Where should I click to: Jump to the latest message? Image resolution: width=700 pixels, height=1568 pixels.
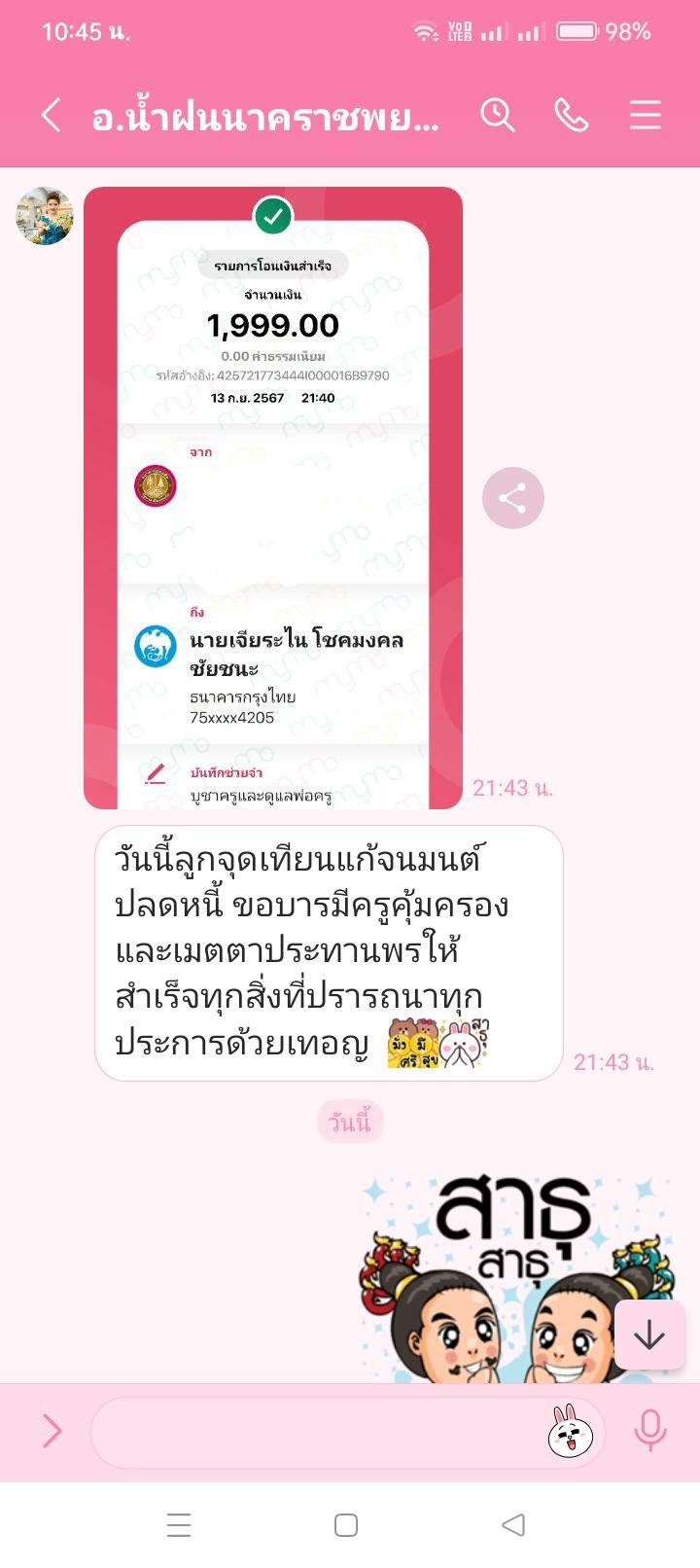point(648,1336)
